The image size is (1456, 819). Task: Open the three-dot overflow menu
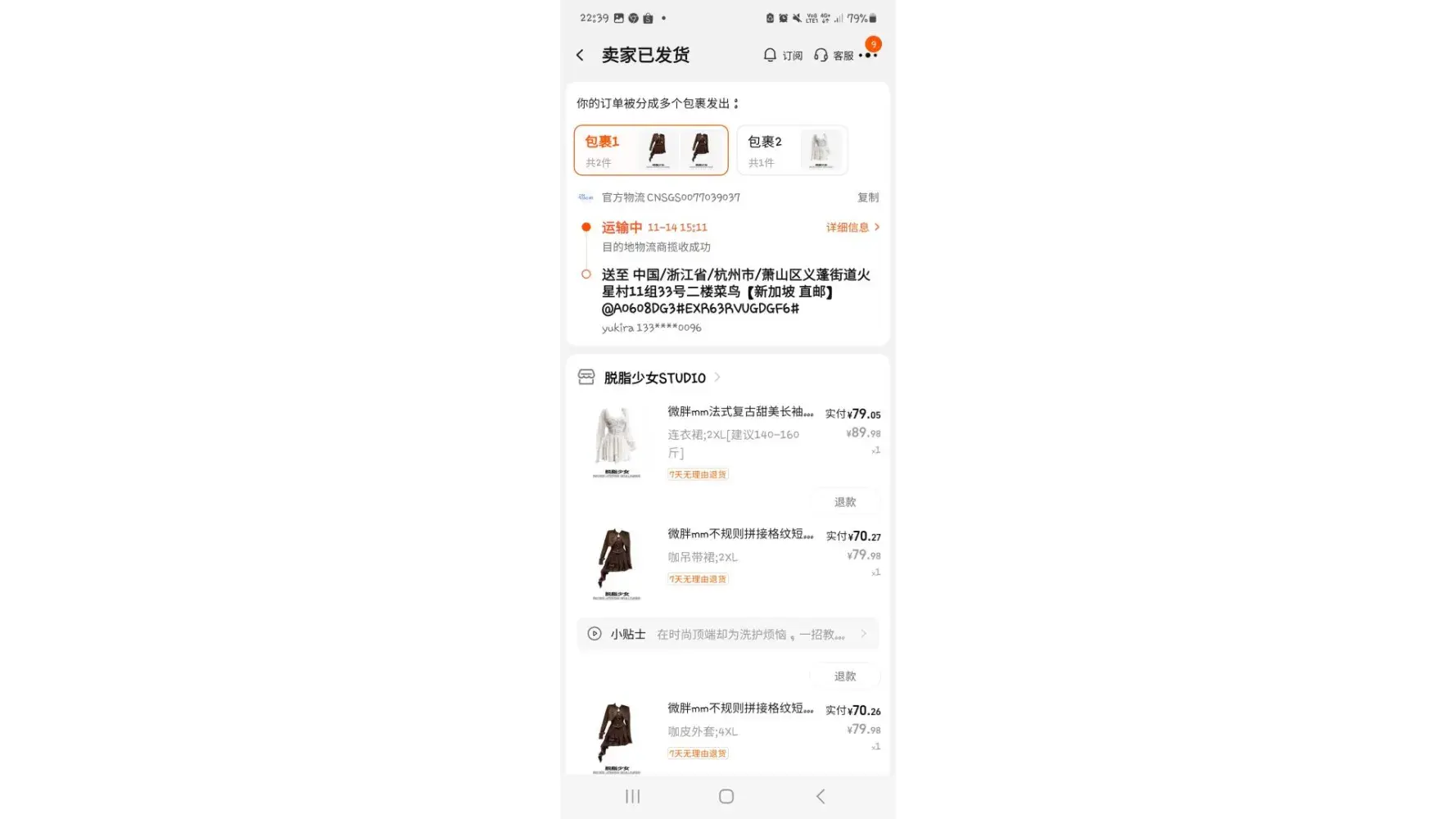(x=869, y=55)
